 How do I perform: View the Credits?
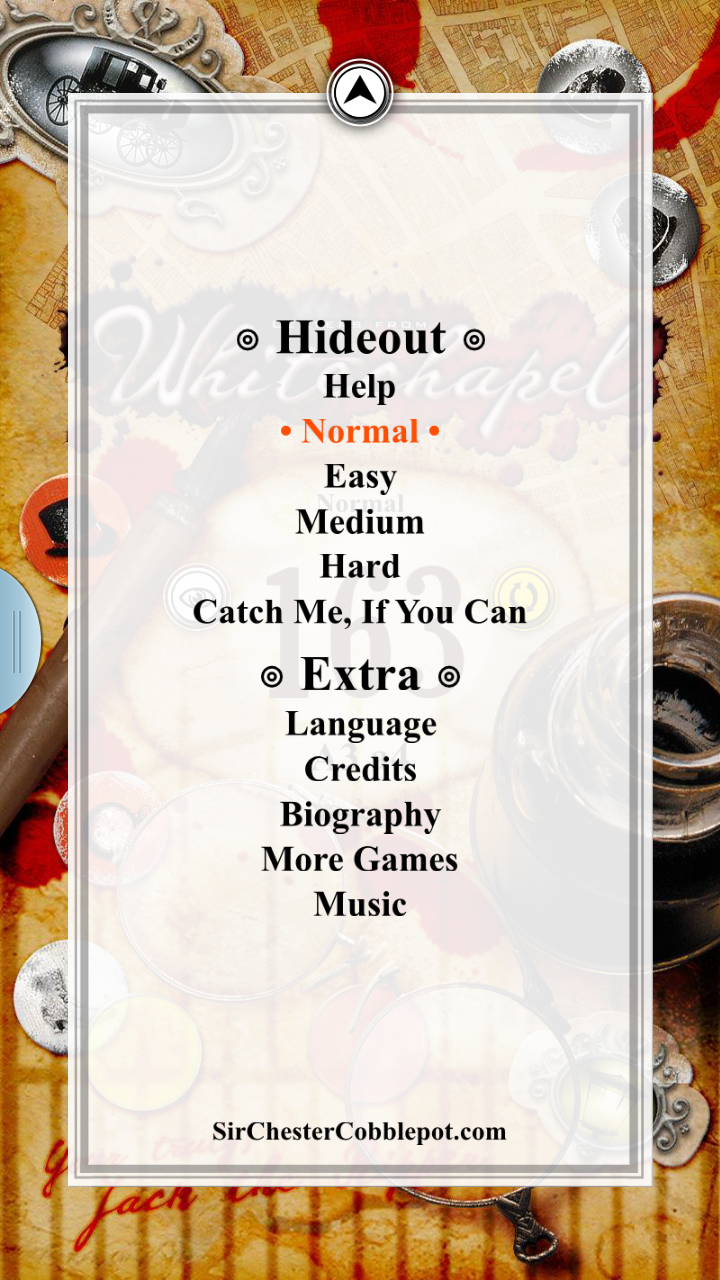tap(360, 769)
